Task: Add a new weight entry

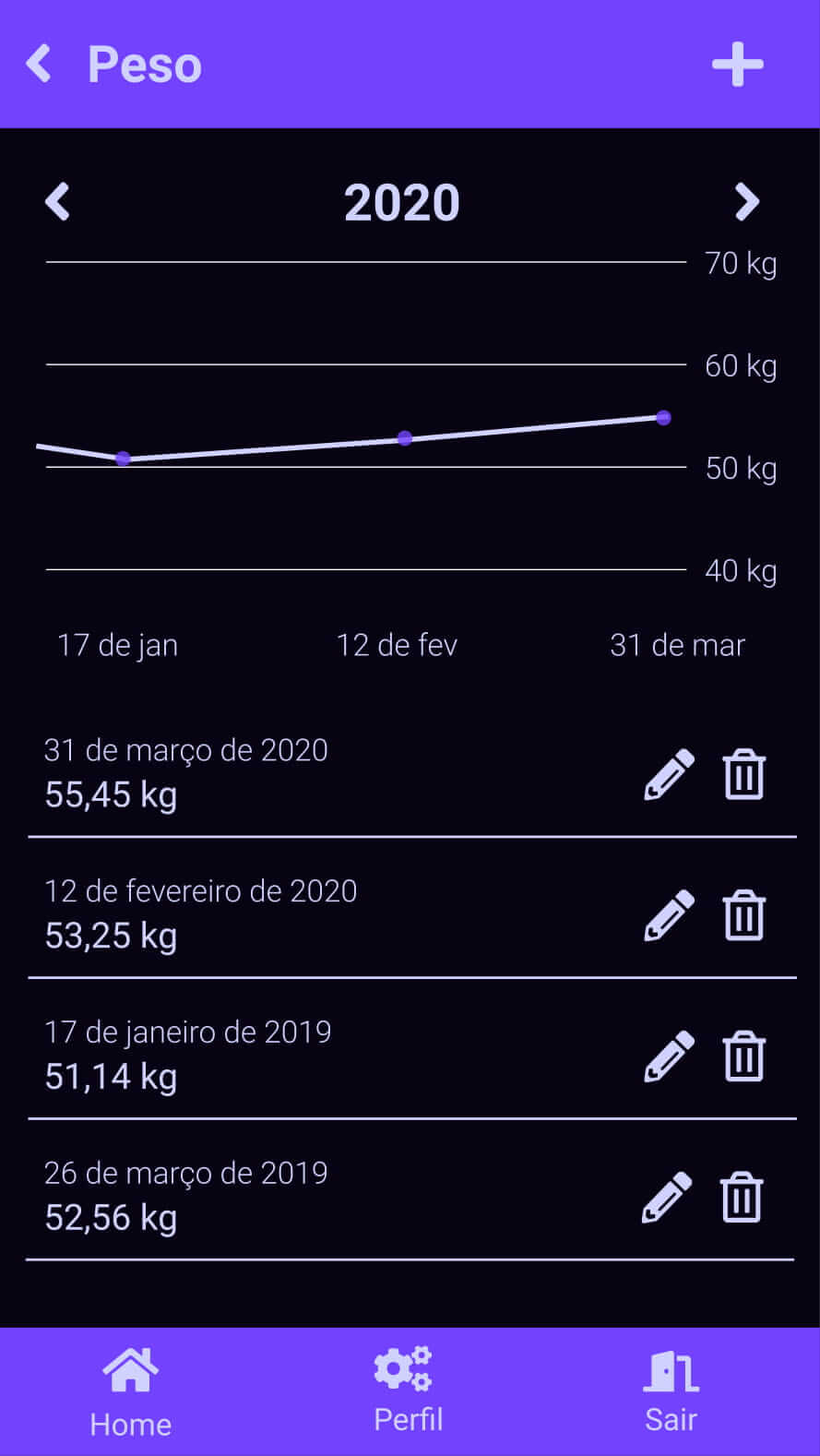Action: (x=737, y=65)
